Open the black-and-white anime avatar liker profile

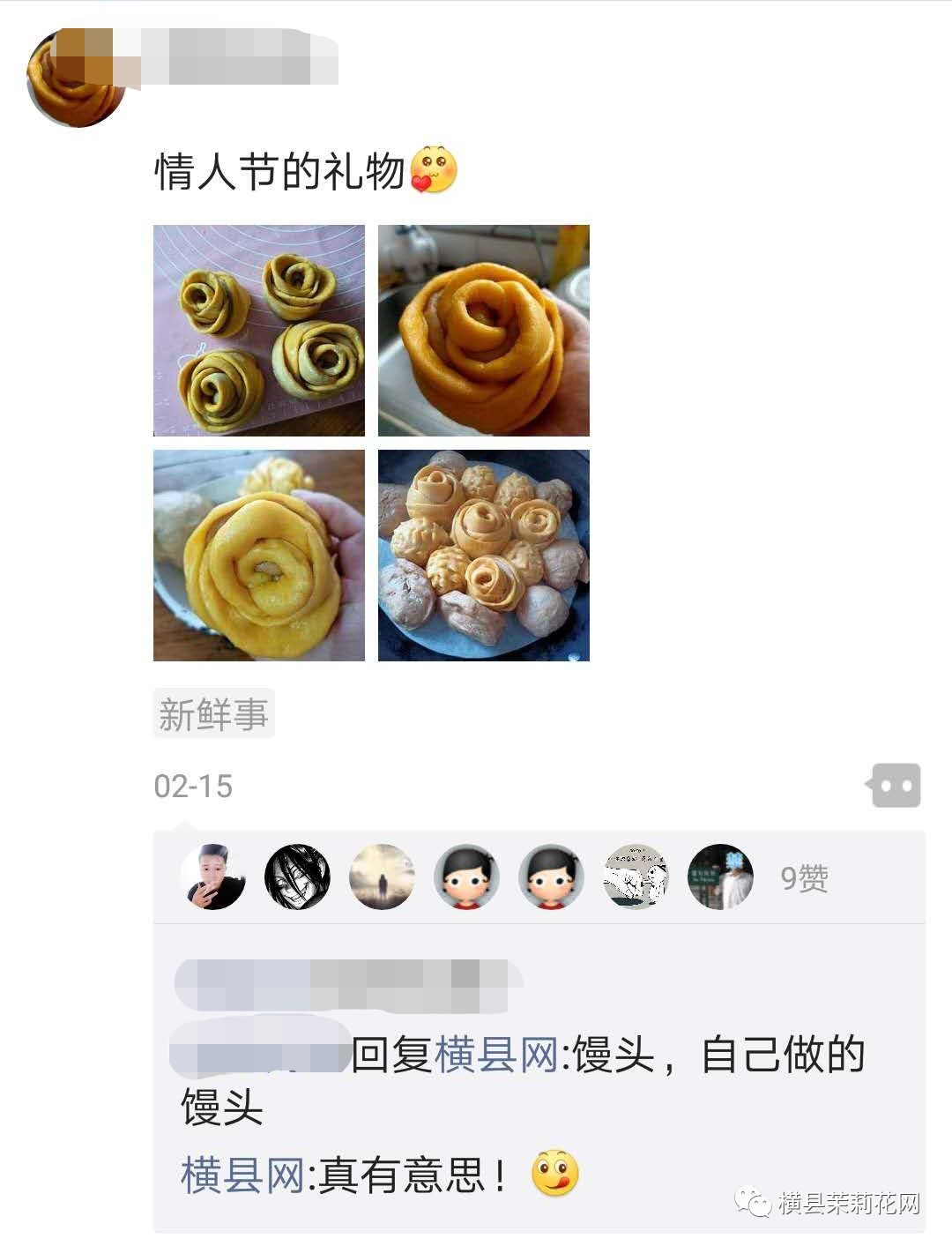click(297, 877)
